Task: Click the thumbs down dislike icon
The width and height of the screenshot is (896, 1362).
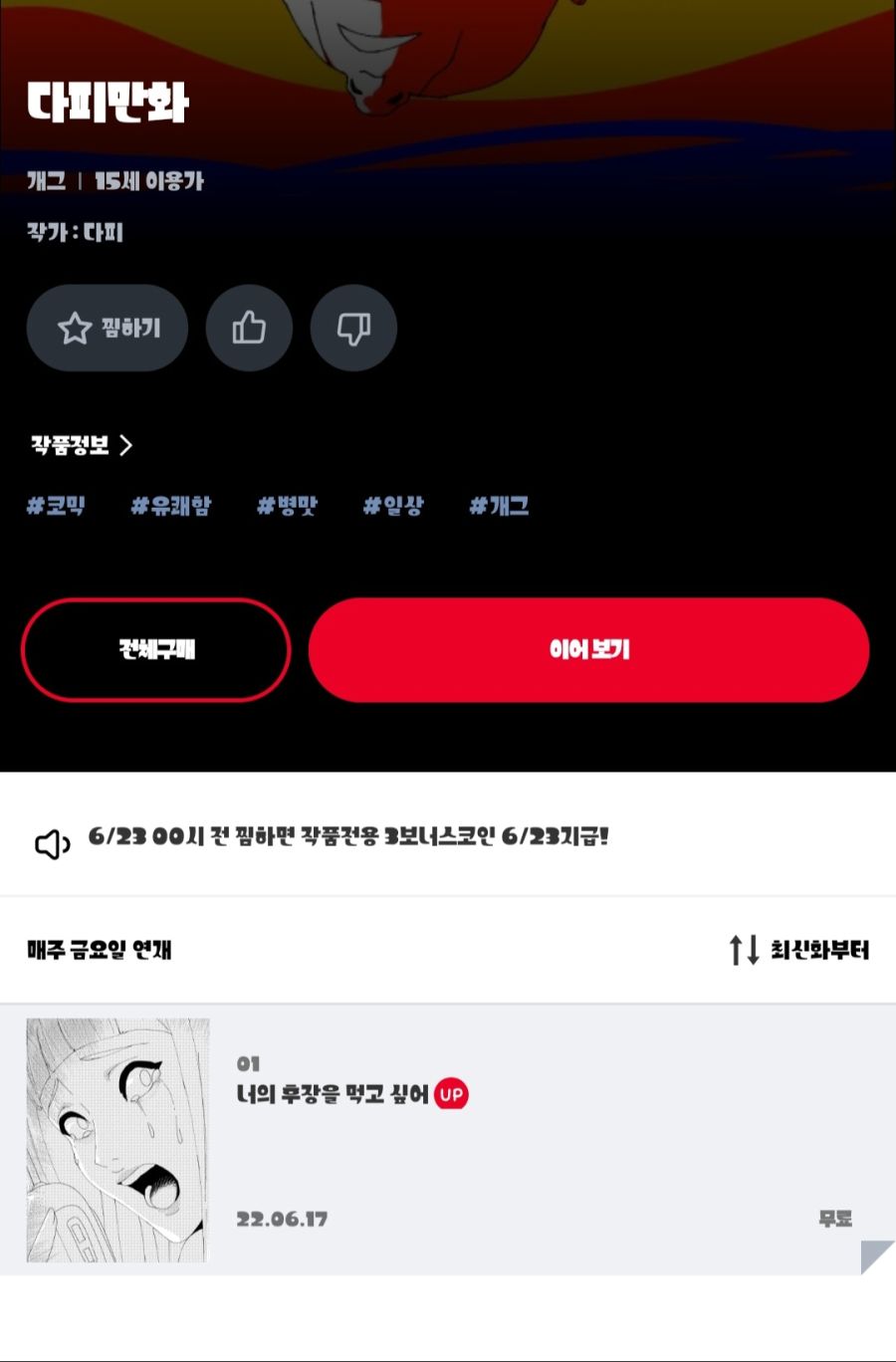Action: coord(354,327)
